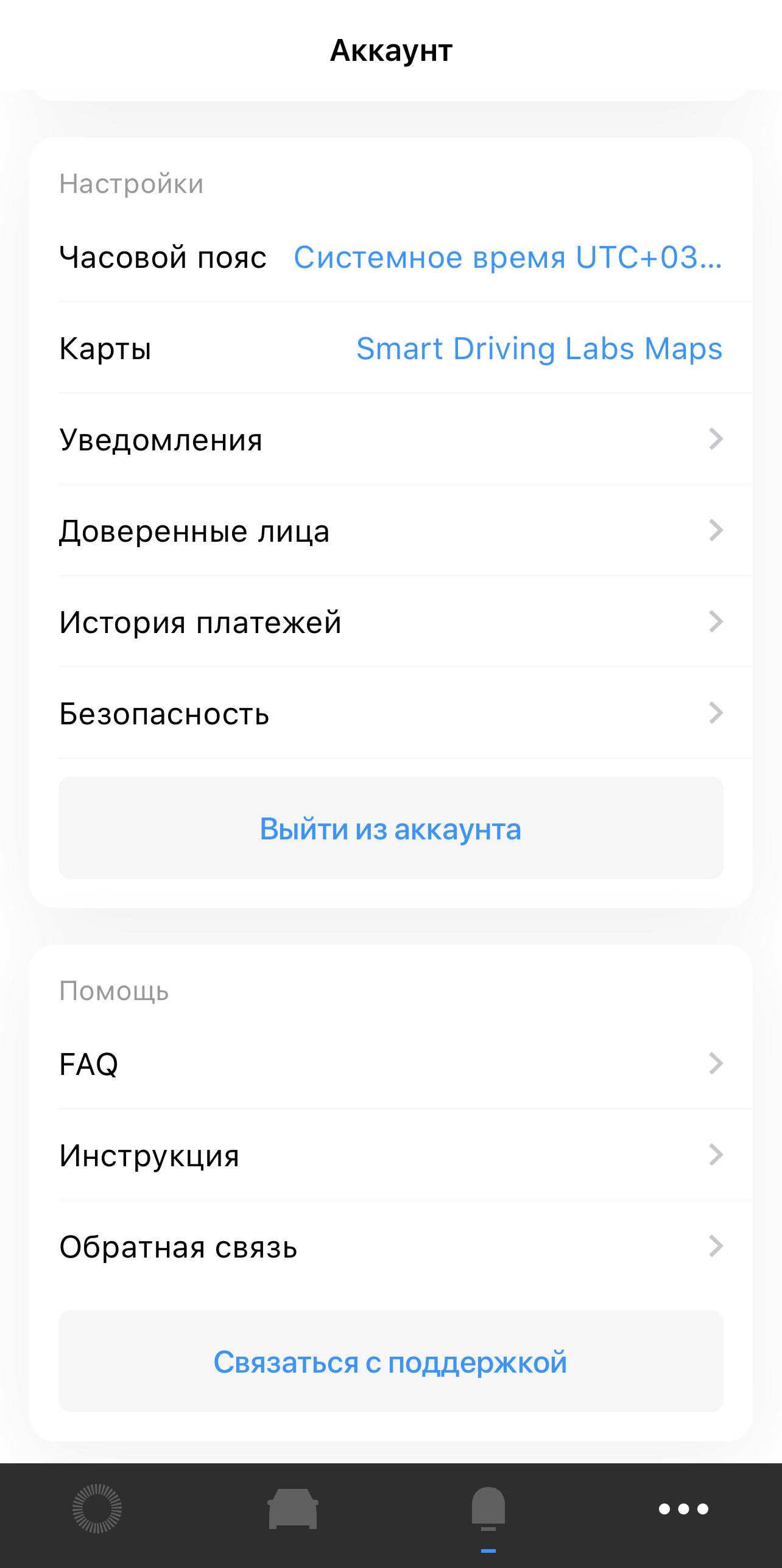This screenshot has width=782, height=1568.
Task: View История платежей
Action: [390, 622]
